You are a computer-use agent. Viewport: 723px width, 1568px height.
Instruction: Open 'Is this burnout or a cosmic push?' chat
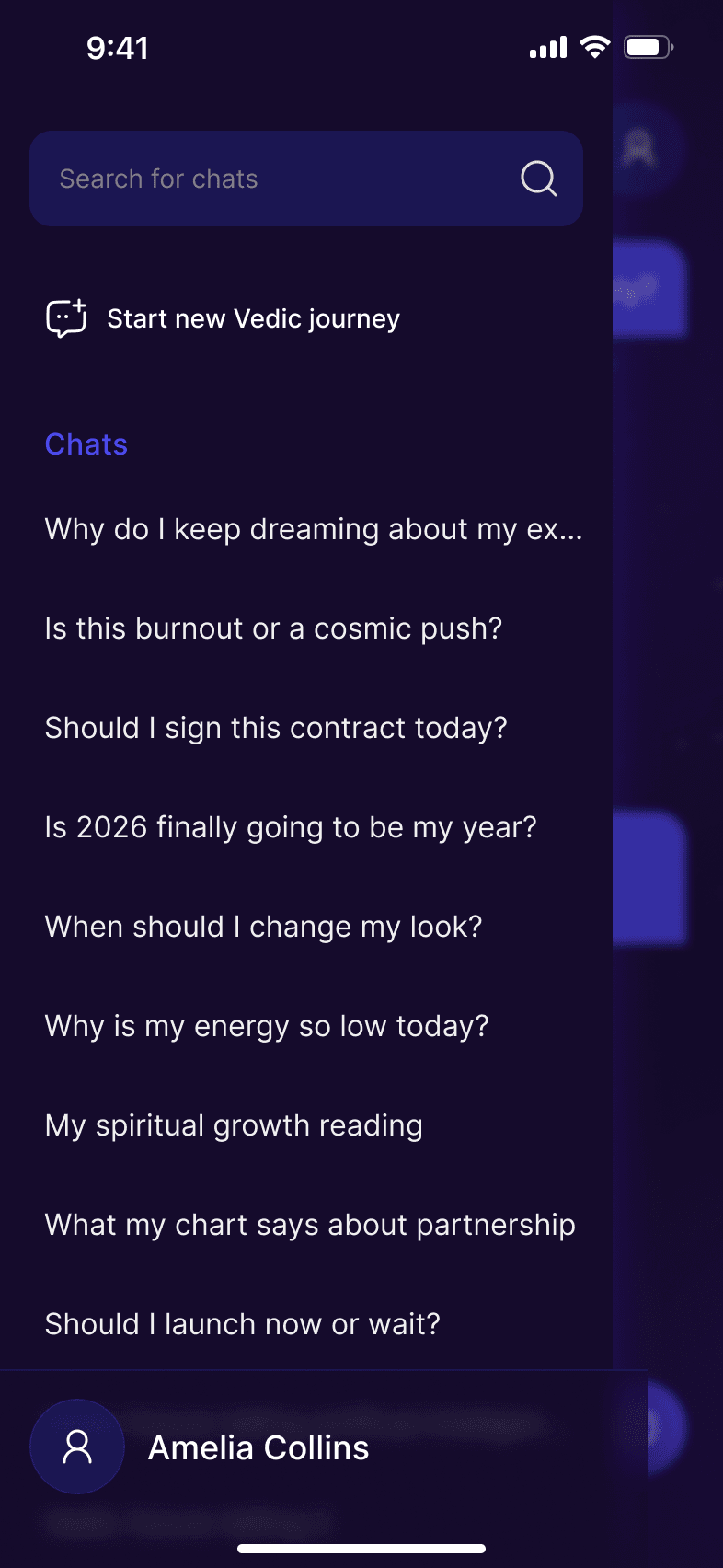point(273,628)
